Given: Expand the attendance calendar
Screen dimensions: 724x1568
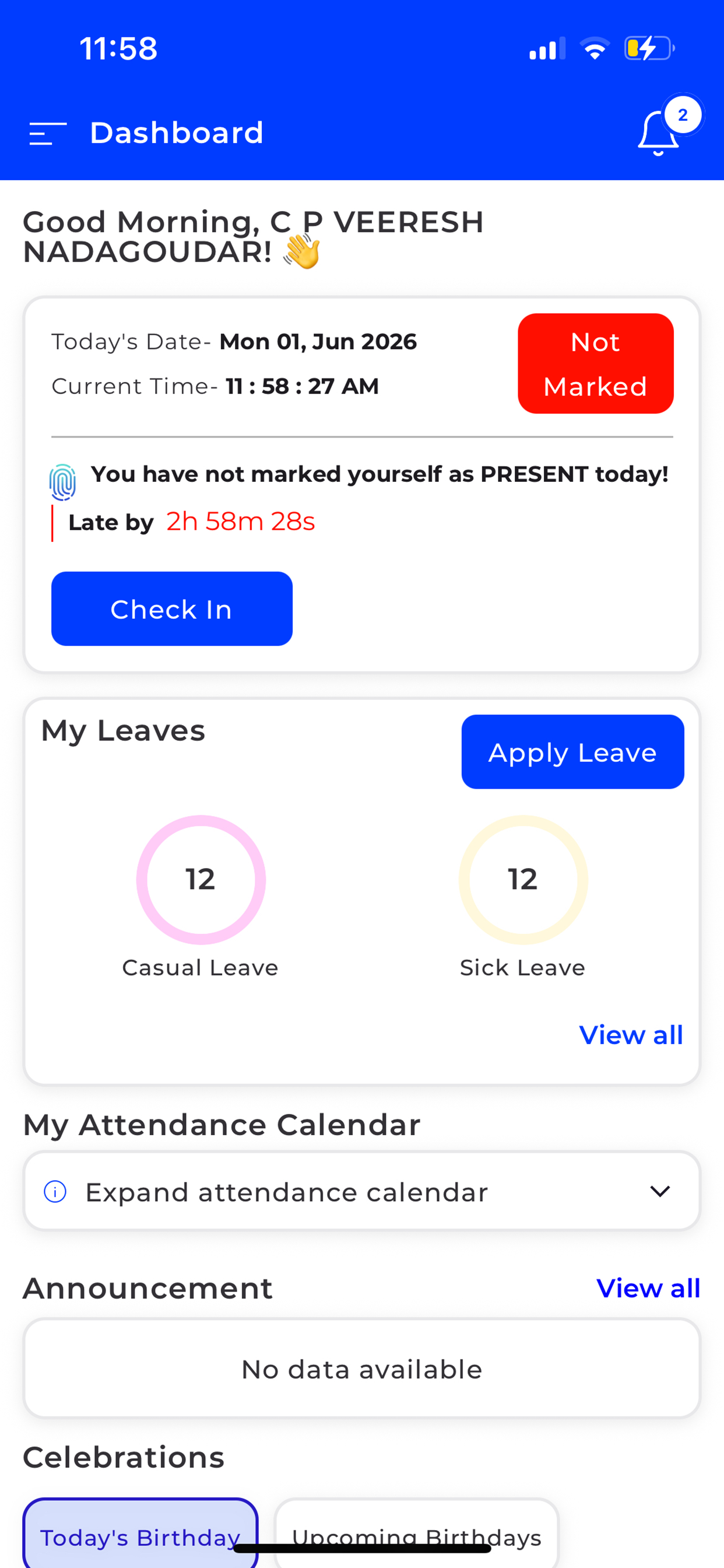Looking at the screenshot, I should pos(362,1191).
